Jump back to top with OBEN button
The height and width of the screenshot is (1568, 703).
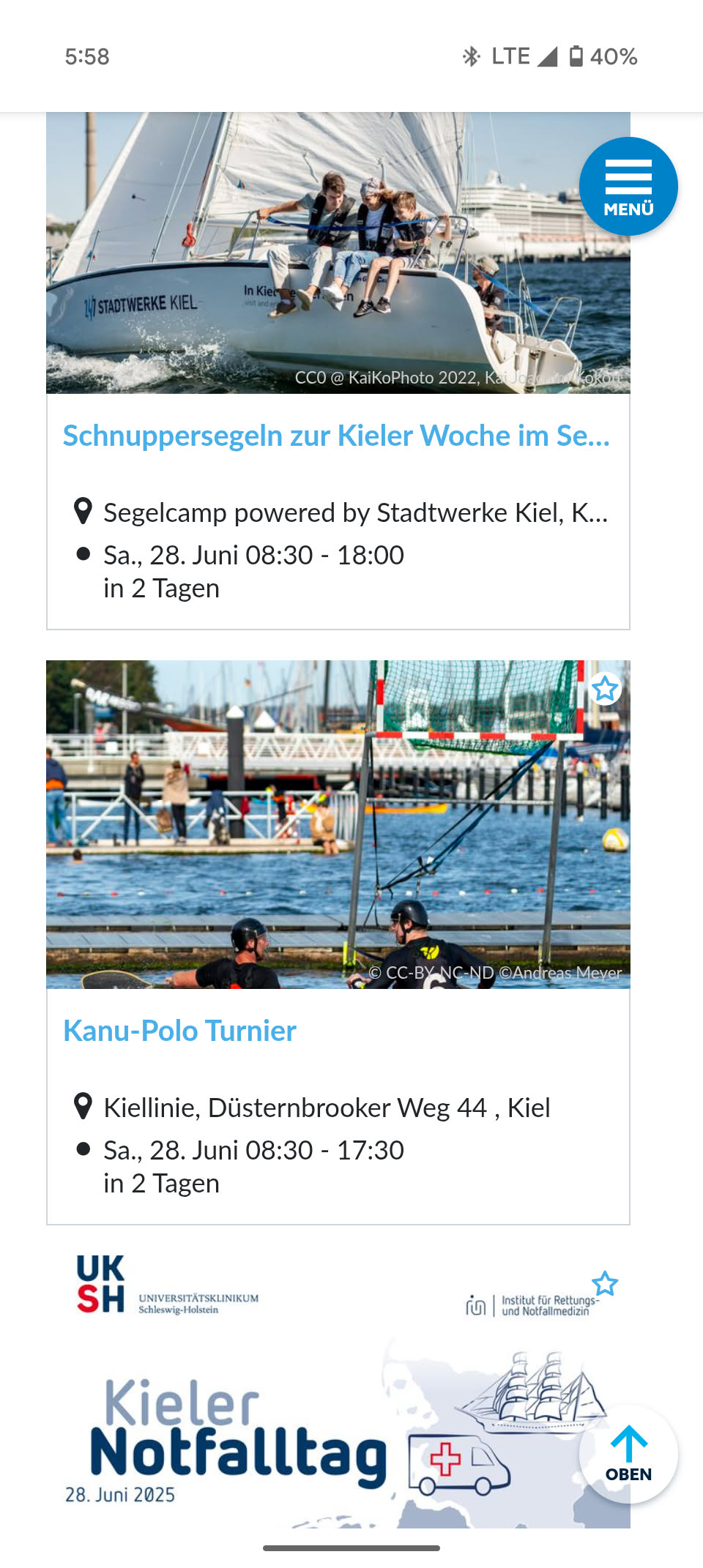pos(628,1454)
